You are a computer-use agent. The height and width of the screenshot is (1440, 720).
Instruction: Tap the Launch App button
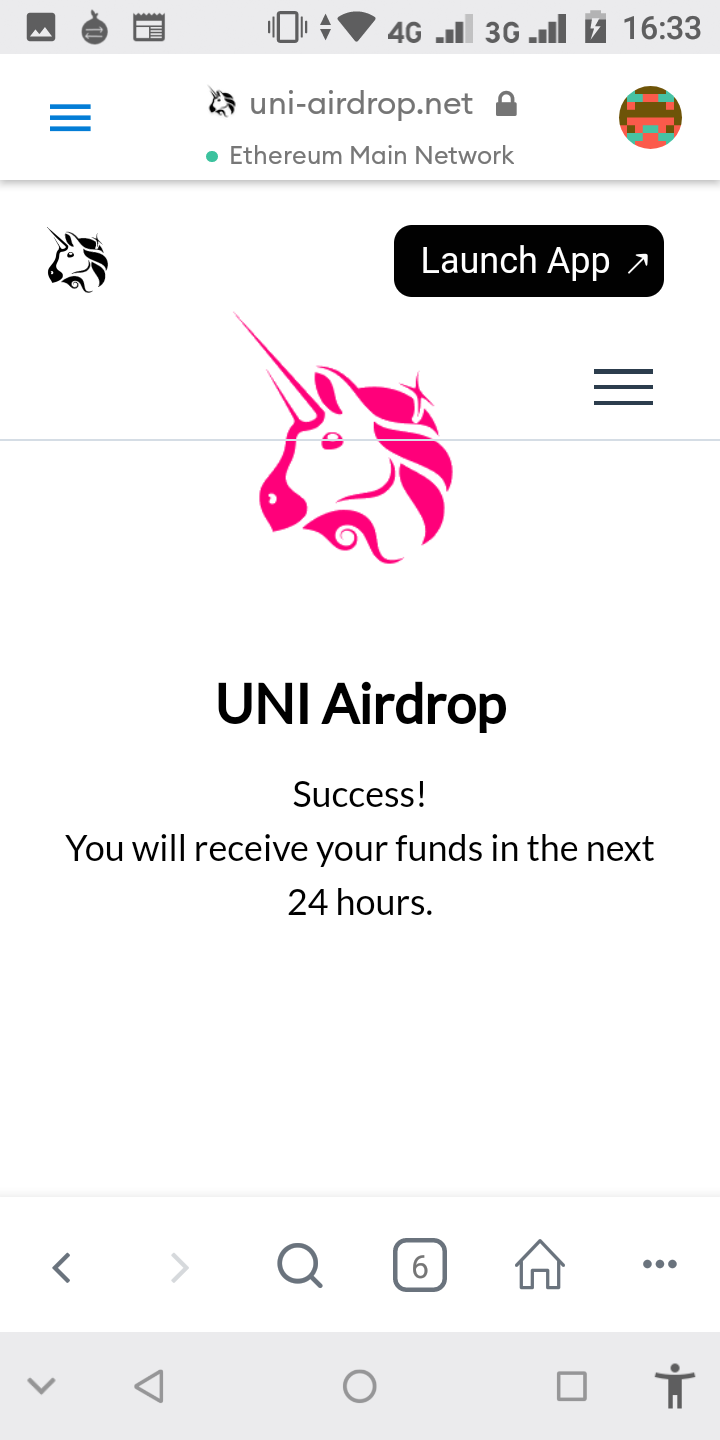click(x=528, y=261)
